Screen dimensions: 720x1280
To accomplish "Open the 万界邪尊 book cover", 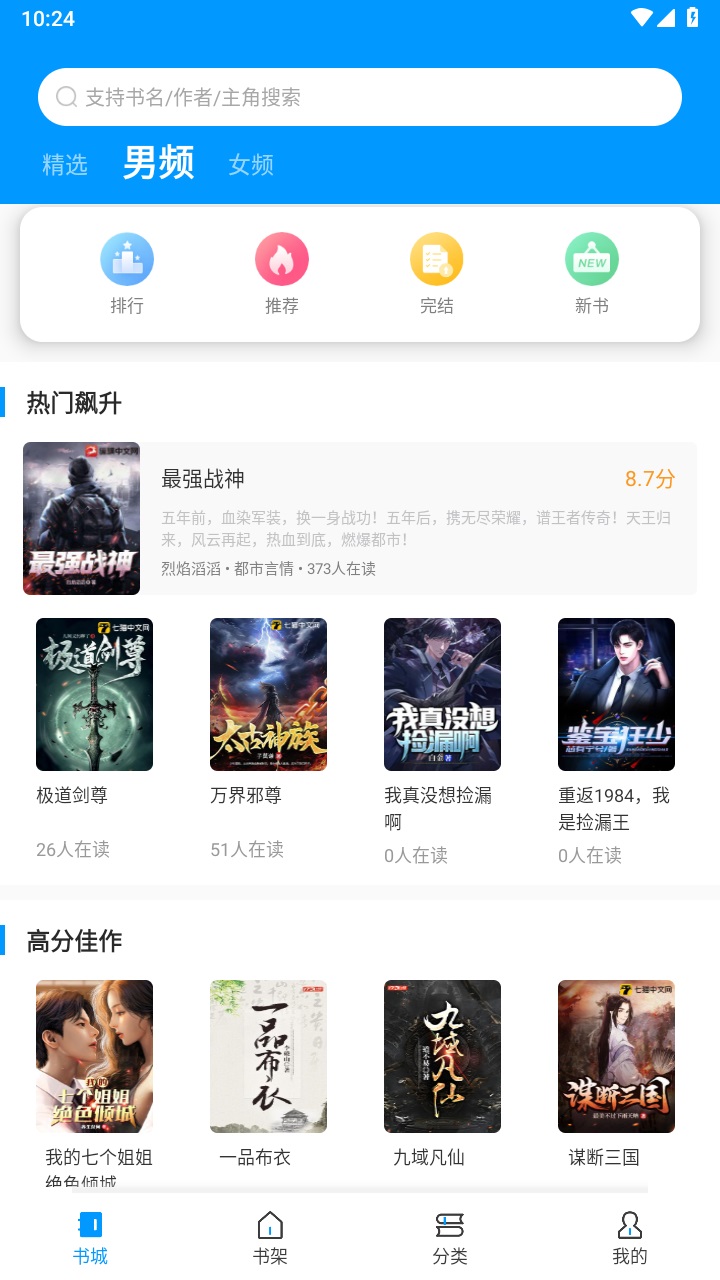I will 268,694.
